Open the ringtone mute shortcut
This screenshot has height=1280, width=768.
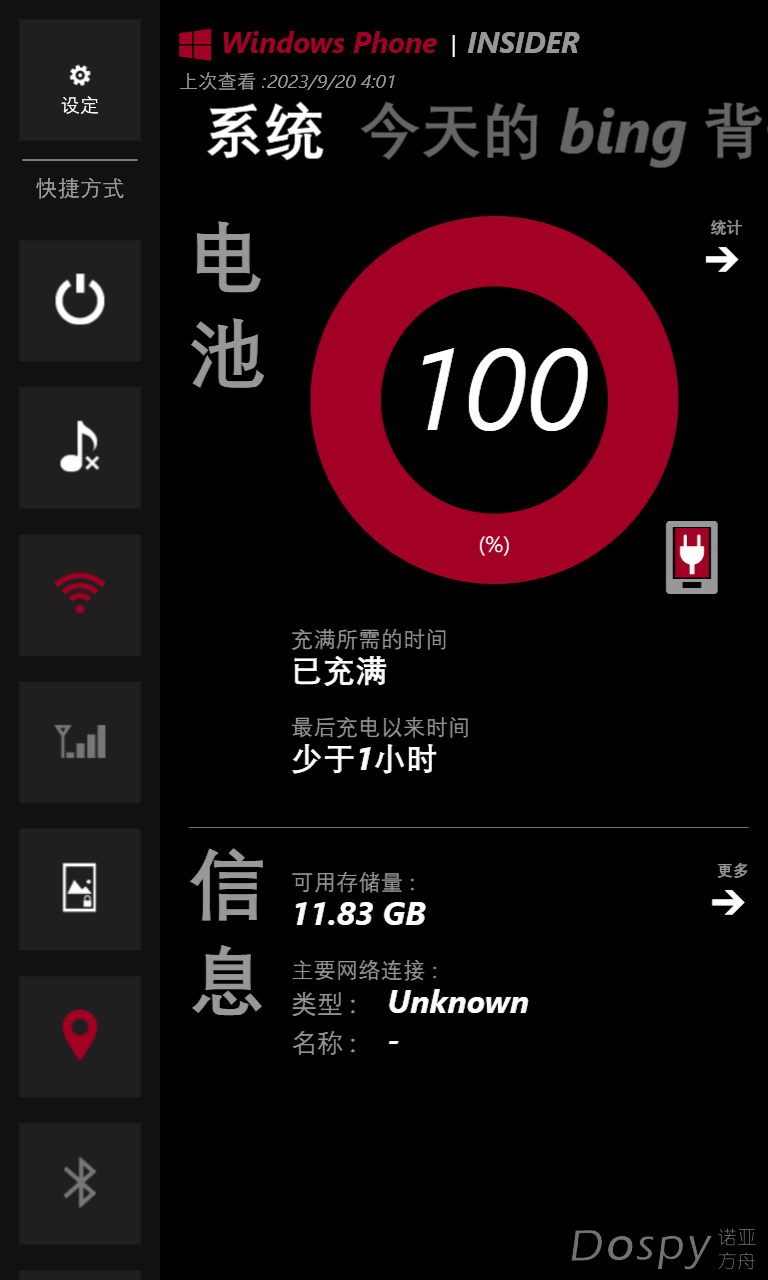80,447
